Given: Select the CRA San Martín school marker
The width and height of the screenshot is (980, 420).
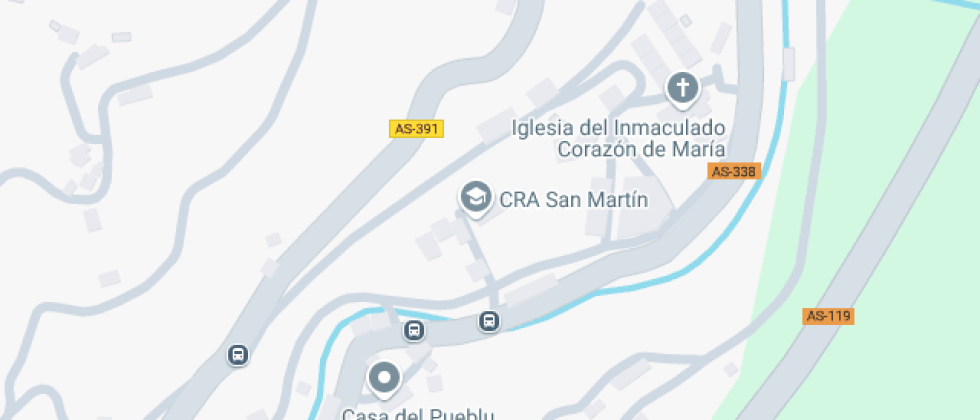Looking at the screenshot, I should (x=475, y=197).
